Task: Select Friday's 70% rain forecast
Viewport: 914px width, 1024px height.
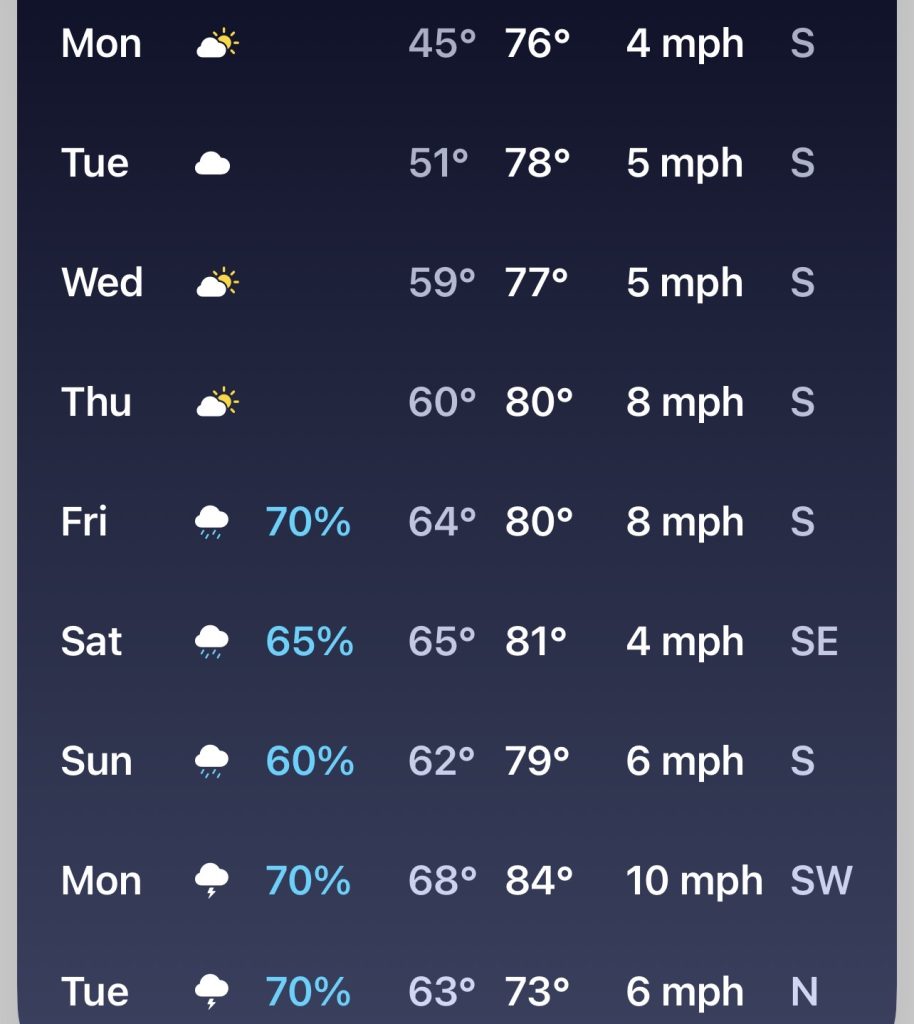Action: 456,522
